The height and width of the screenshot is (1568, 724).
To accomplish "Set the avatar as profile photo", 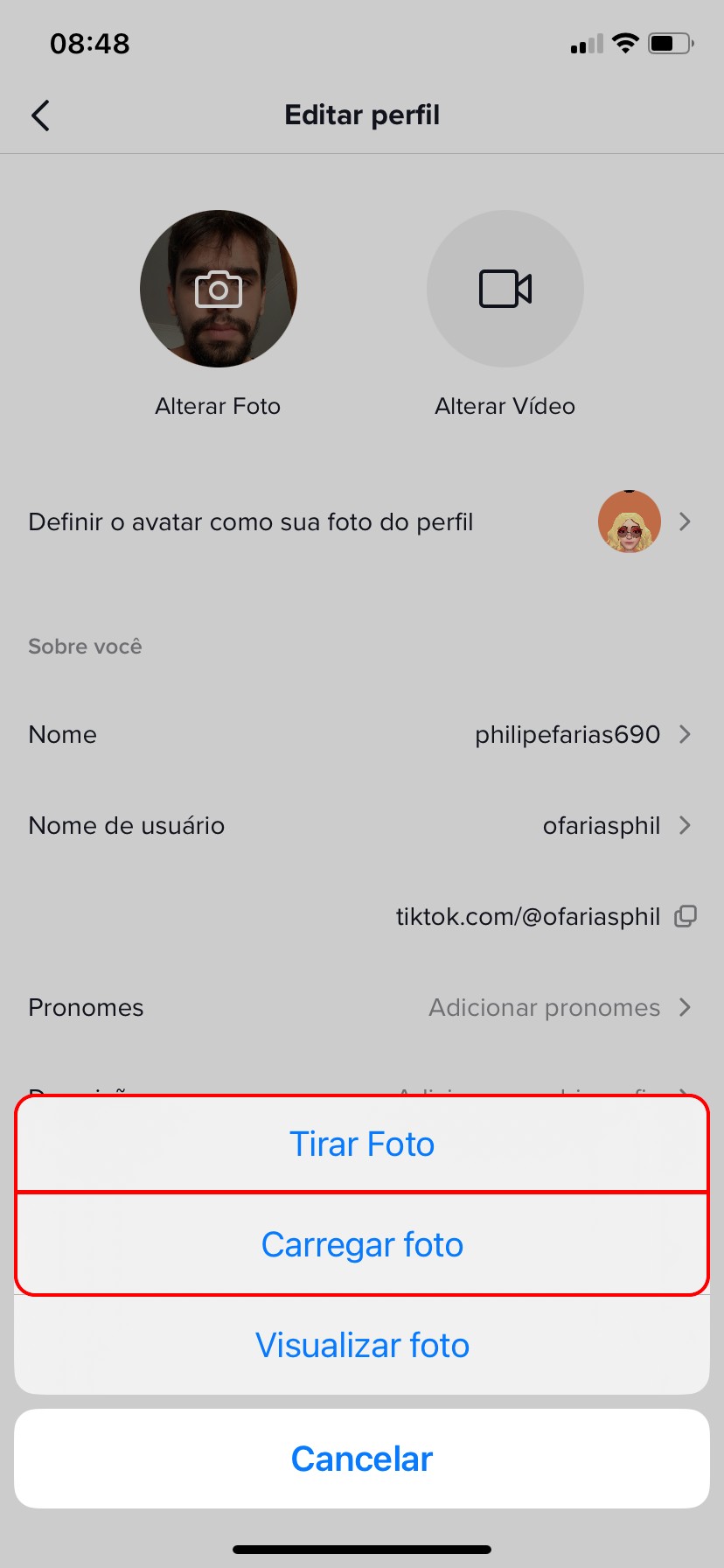I will coord(362,522).
